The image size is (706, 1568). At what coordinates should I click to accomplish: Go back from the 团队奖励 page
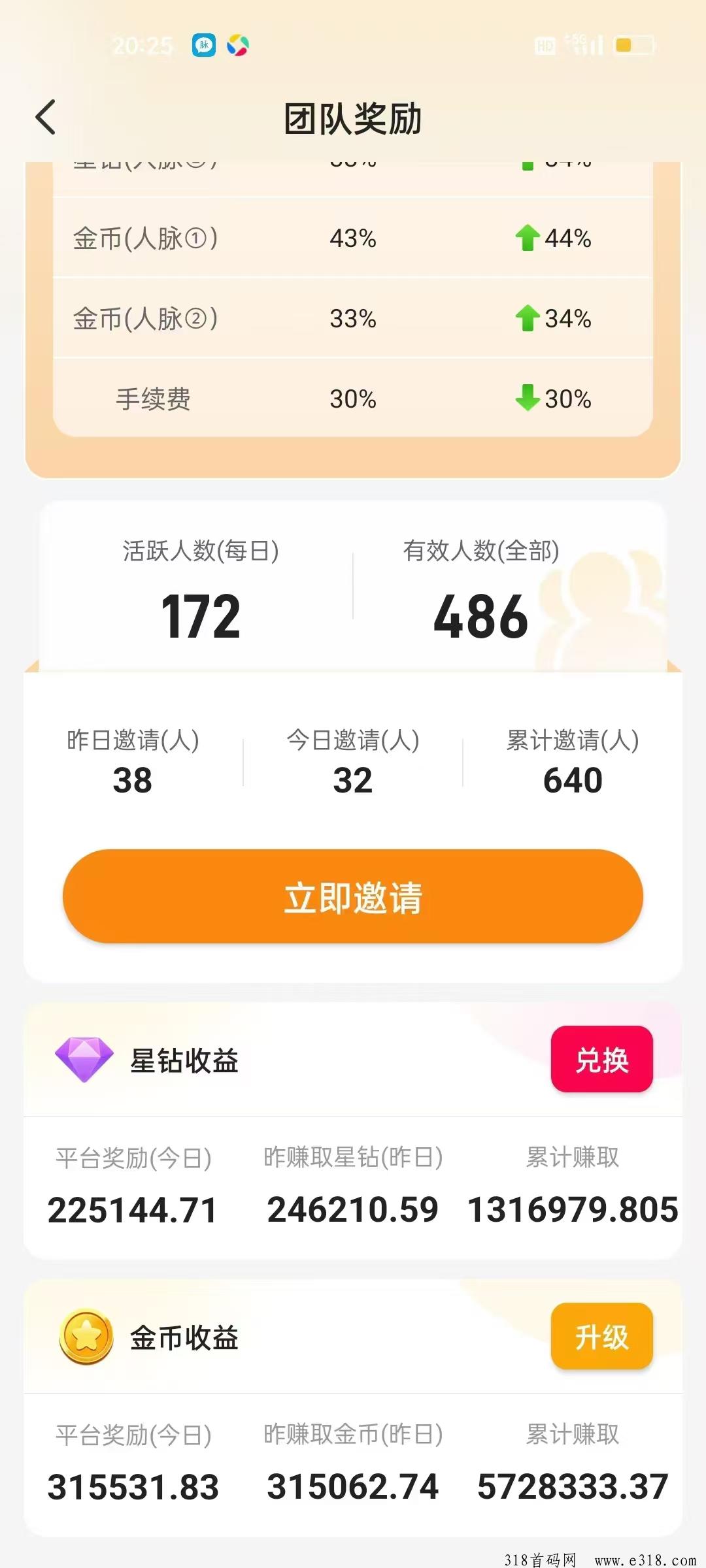[x=46, y=118]
